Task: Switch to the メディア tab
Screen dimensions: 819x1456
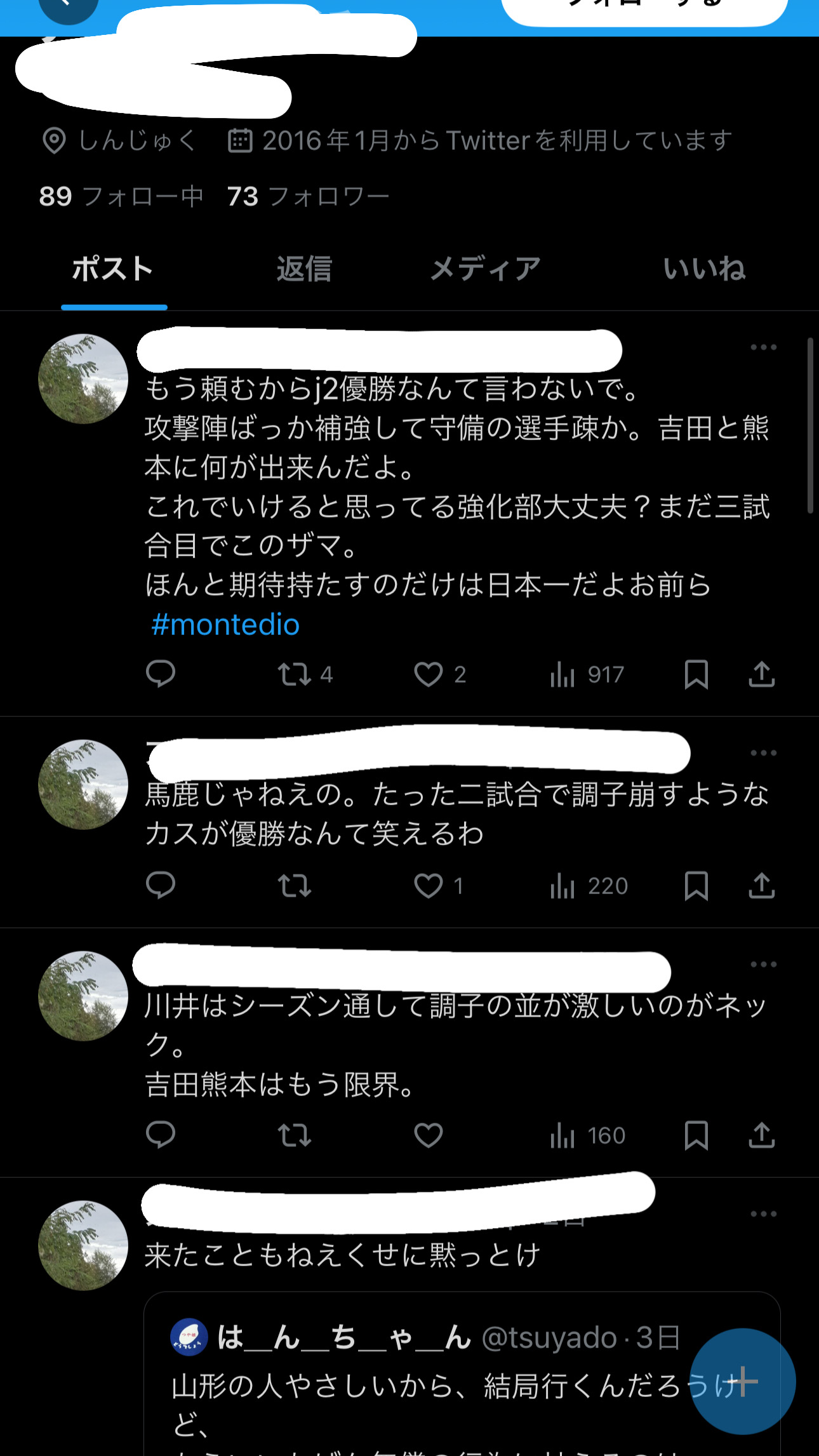Action: pyautogui.click(x=485, y=269)
